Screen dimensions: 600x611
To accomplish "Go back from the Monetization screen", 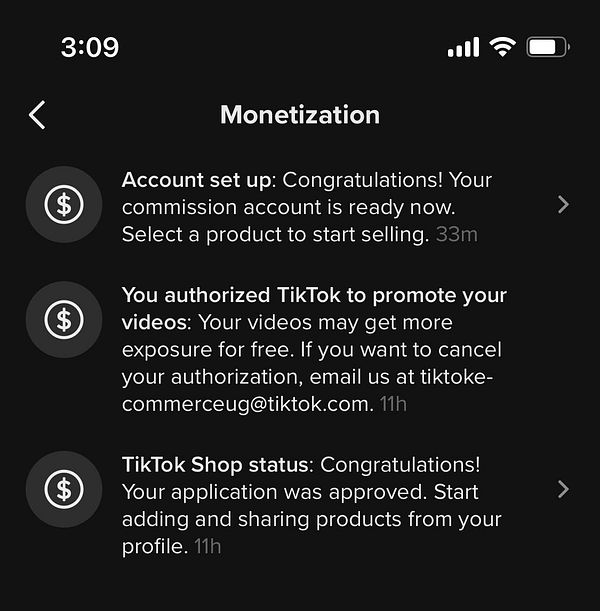I will point(37,115).
